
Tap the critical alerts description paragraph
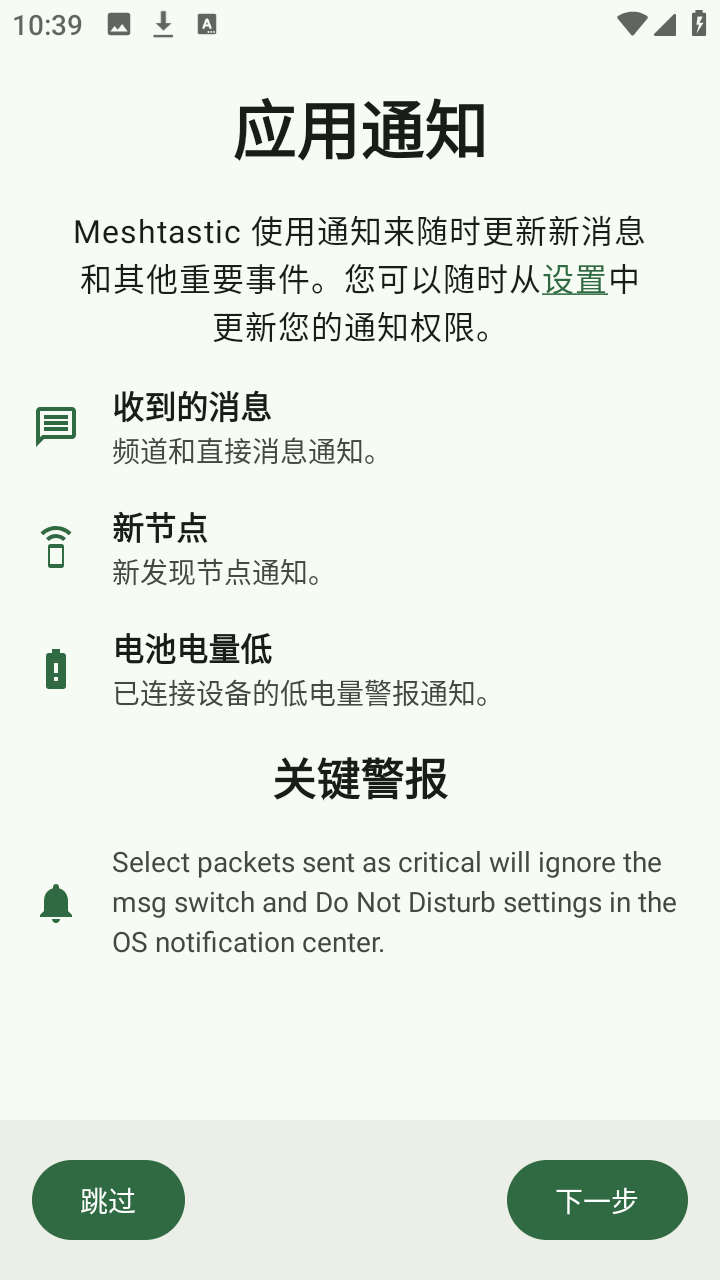[395, 901]
